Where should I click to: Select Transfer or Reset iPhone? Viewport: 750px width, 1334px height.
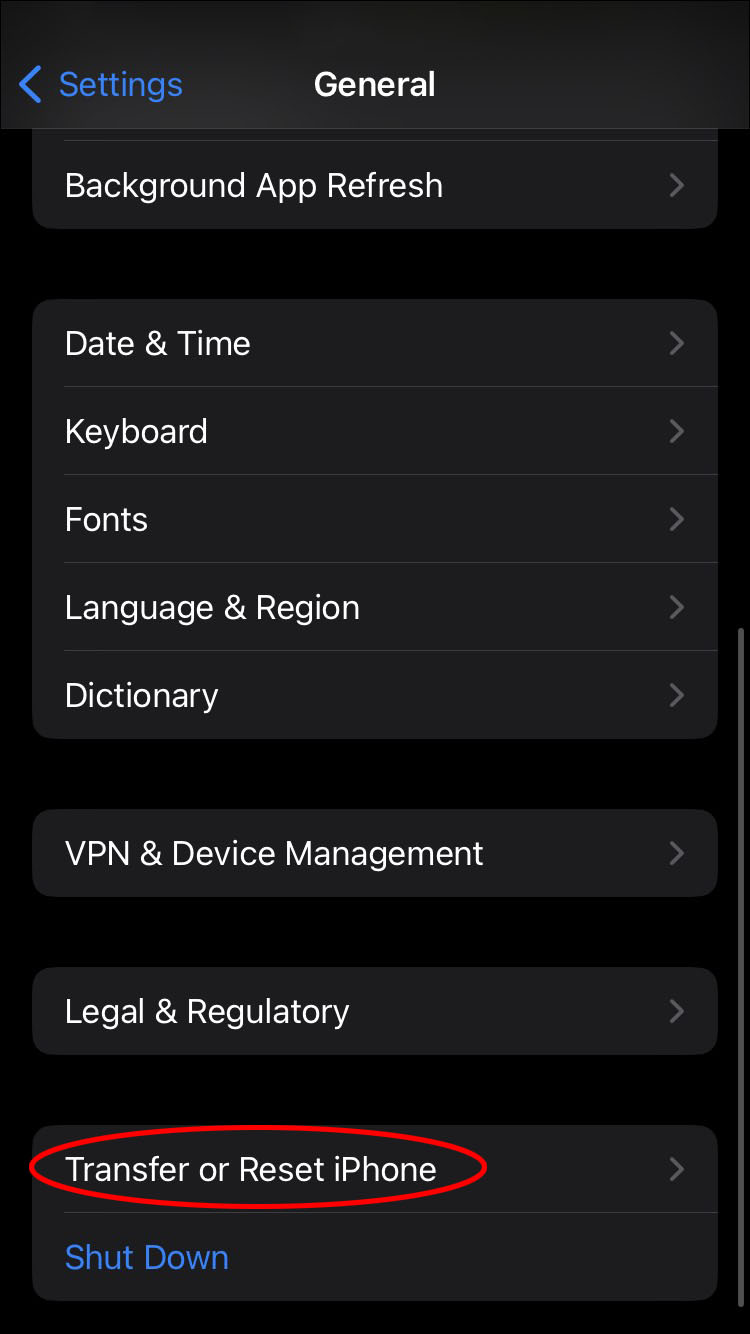click(374, 1170)
